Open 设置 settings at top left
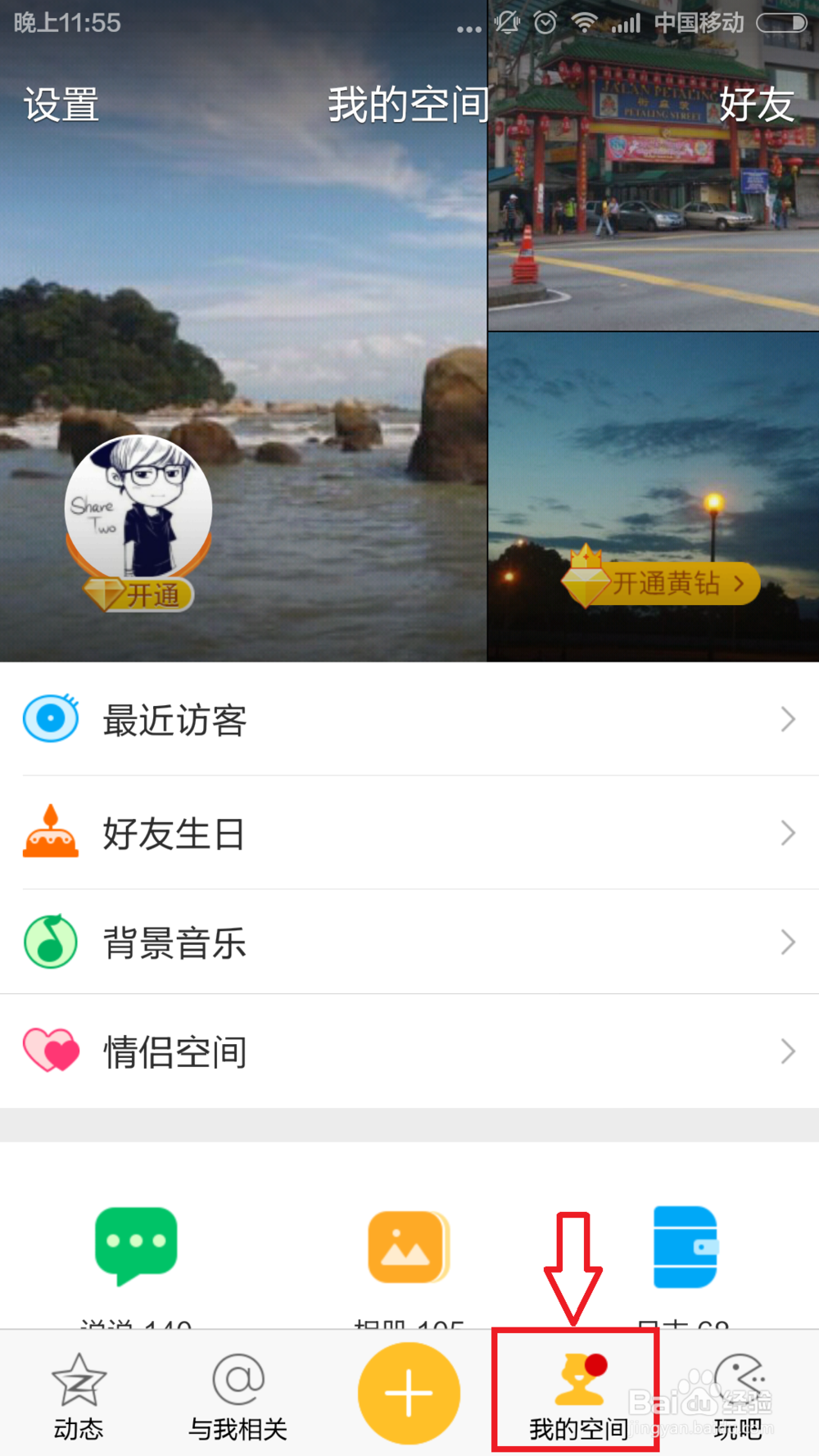The height and width of the screenshot is (1456, 819). (61, 105)
